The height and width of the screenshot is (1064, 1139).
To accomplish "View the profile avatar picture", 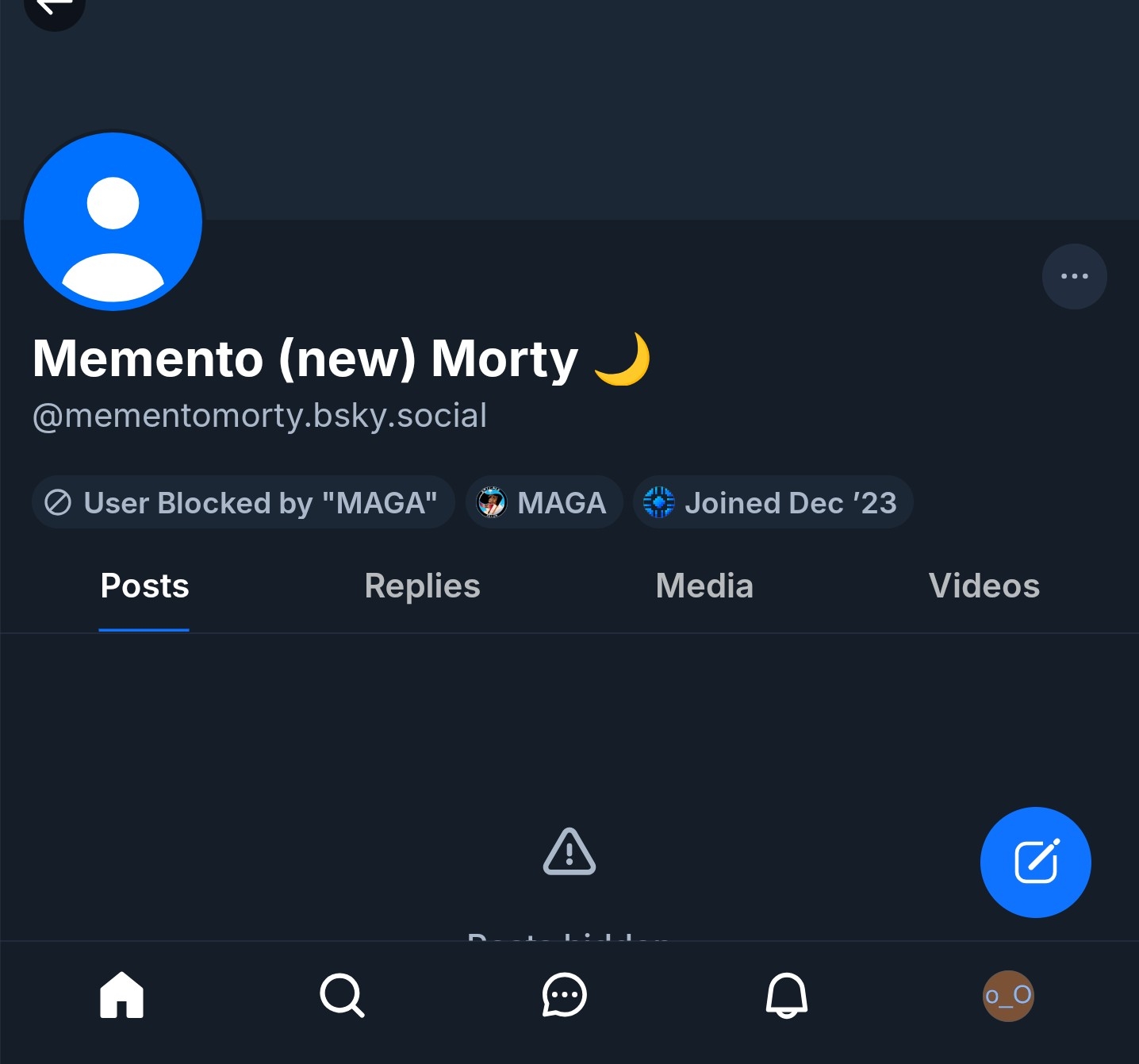I will 113,221.
